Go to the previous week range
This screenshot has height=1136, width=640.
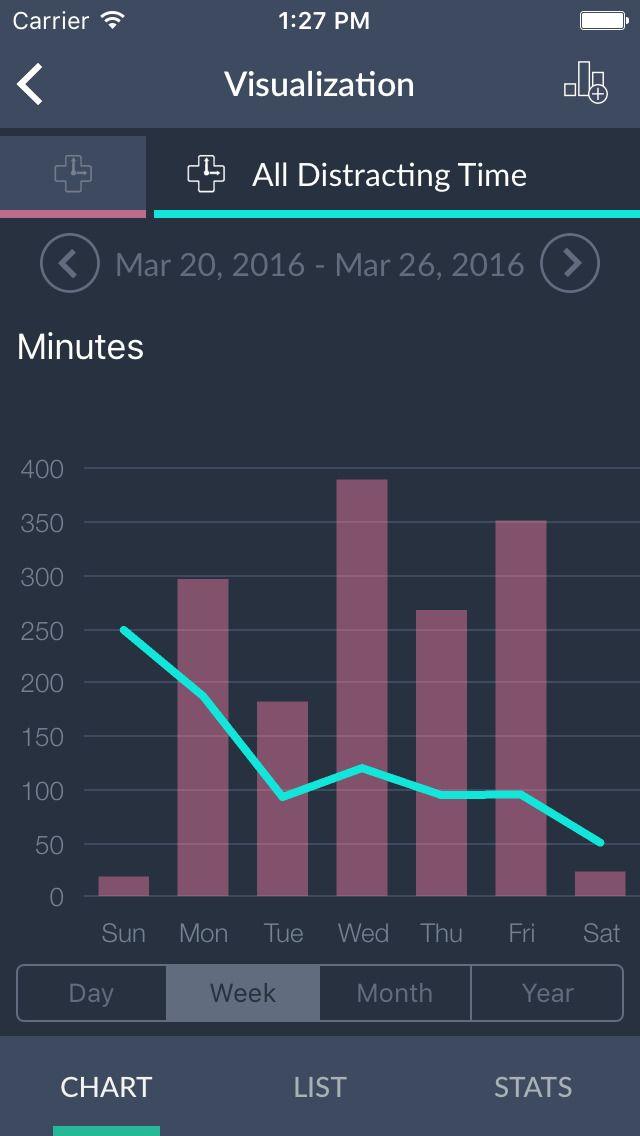tap(69, 264)
